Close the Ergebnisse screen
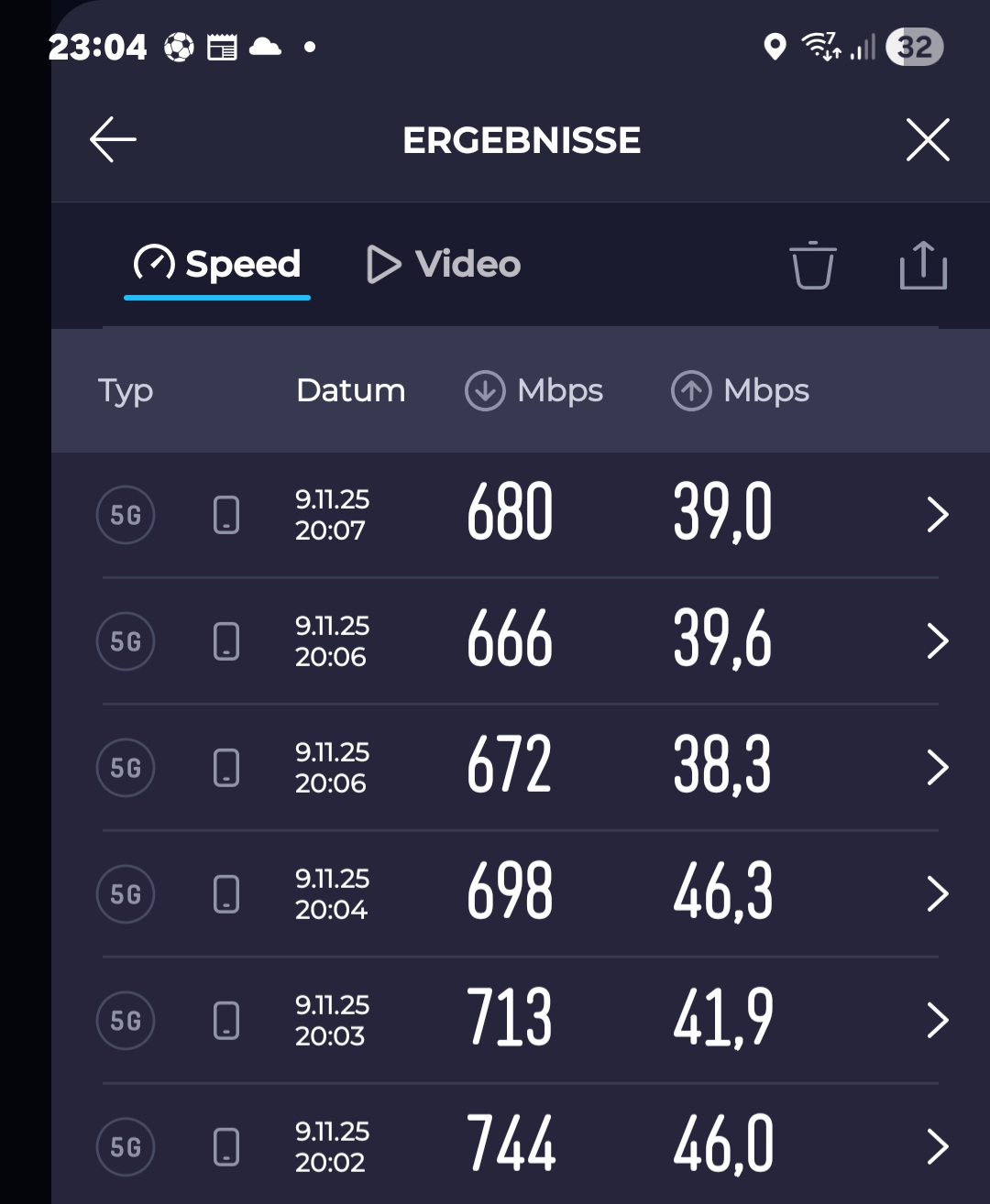This screenshot has height=1204, width=990. click(x=928, y=140)
